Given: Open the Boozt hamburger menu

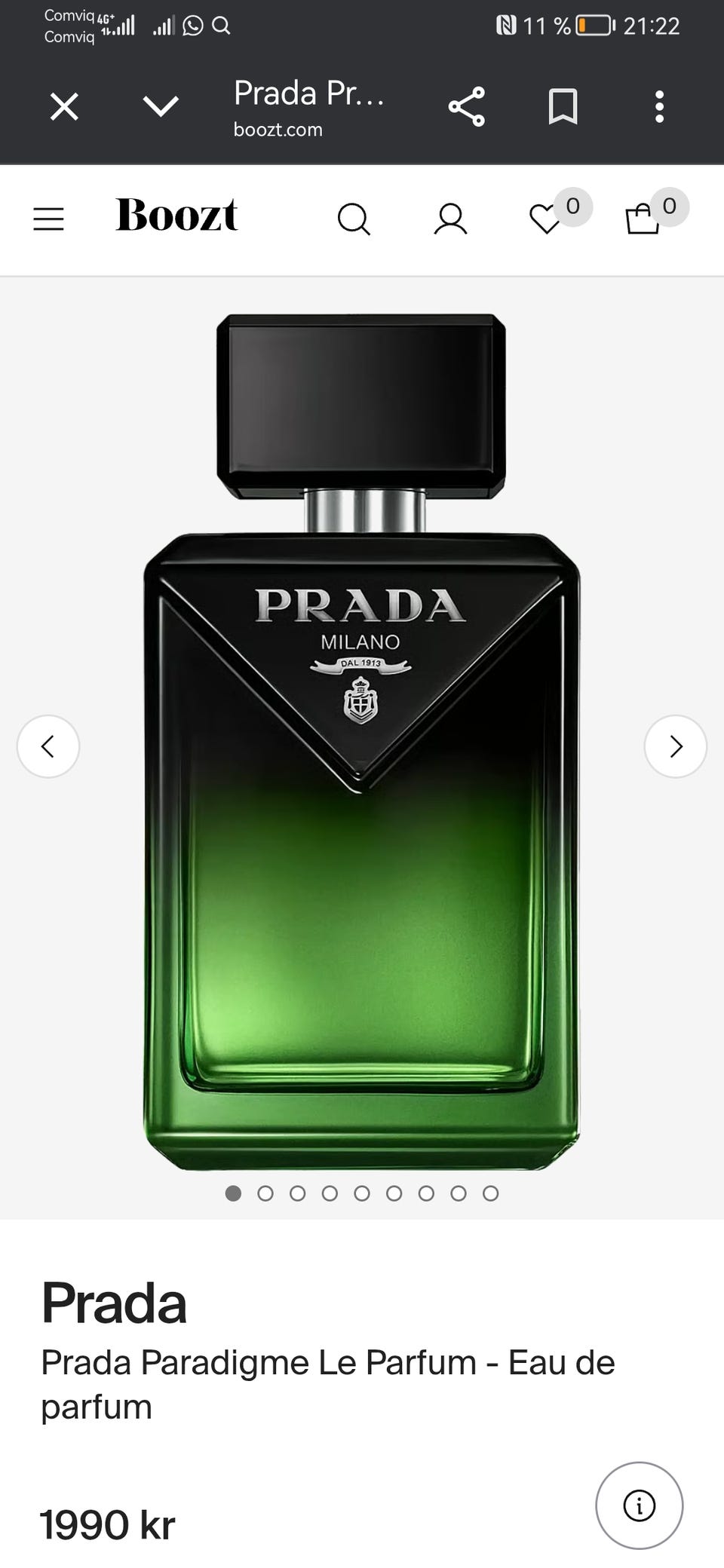Looking at the screenshot, I should click(x=48, y=219).
